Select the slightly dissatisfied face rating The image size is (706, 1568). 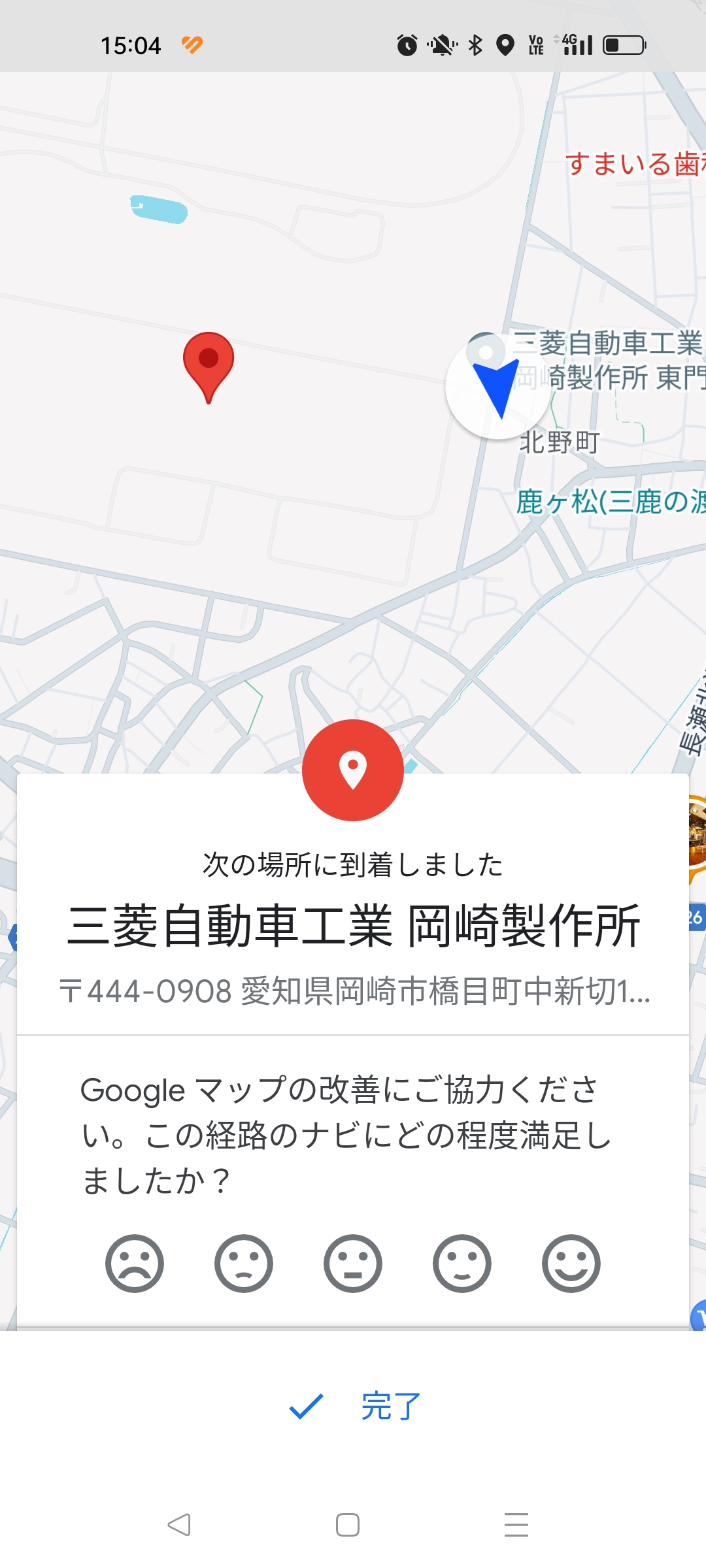pos(244,1264)
